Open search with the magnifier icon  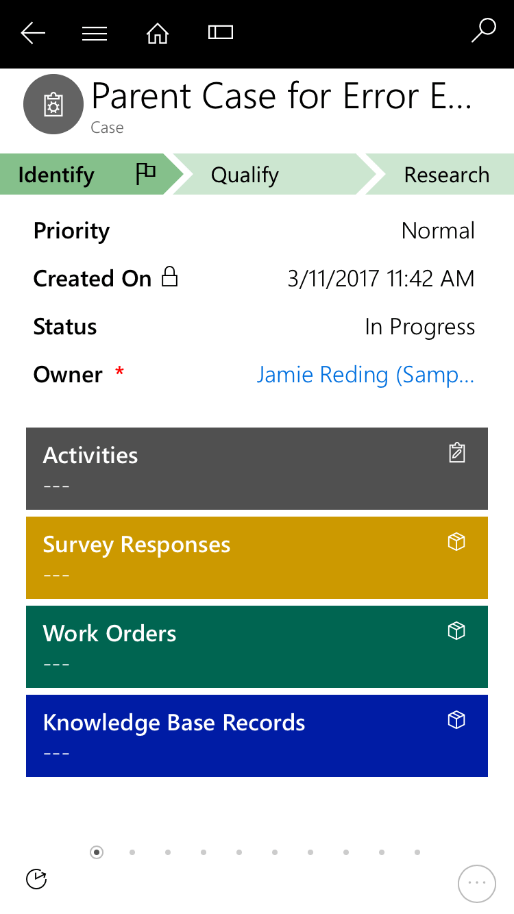click(483, 31)
